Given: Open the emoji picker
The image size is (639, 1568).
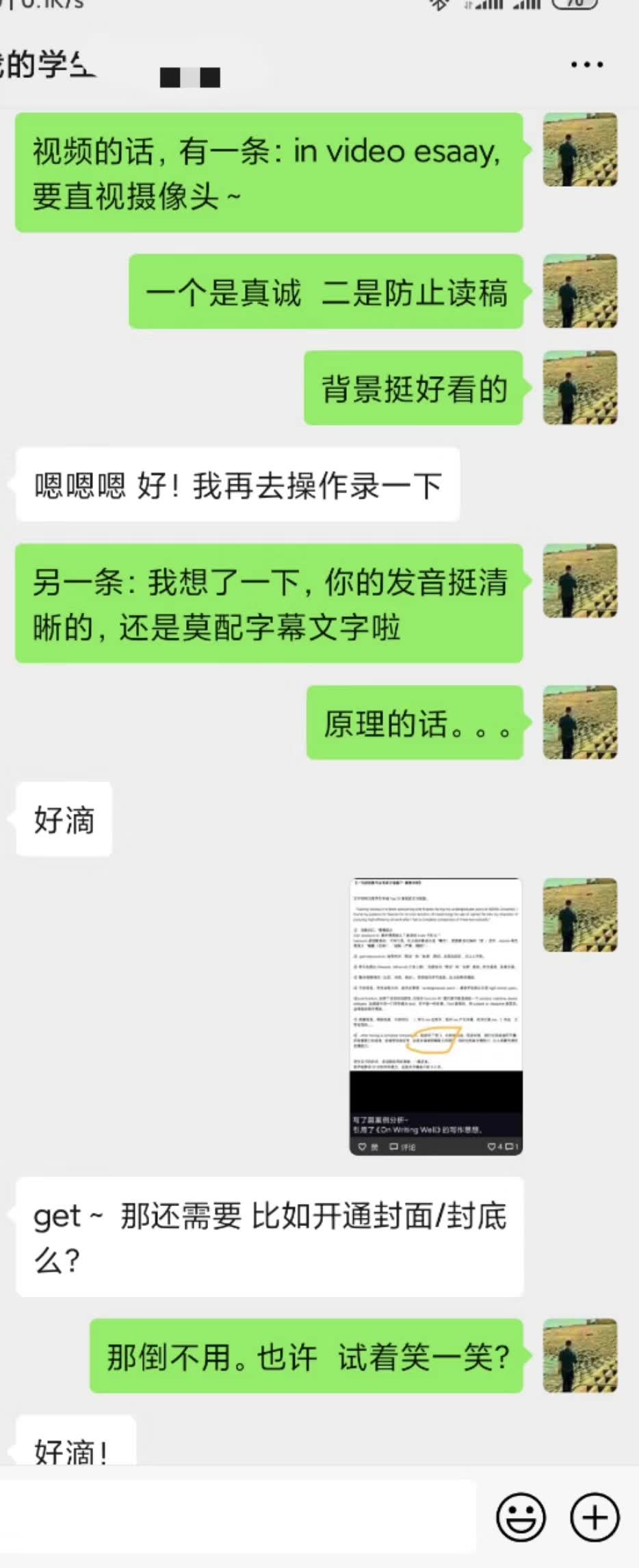Looking at the screenshot, I should click(x=521, y=1517).
